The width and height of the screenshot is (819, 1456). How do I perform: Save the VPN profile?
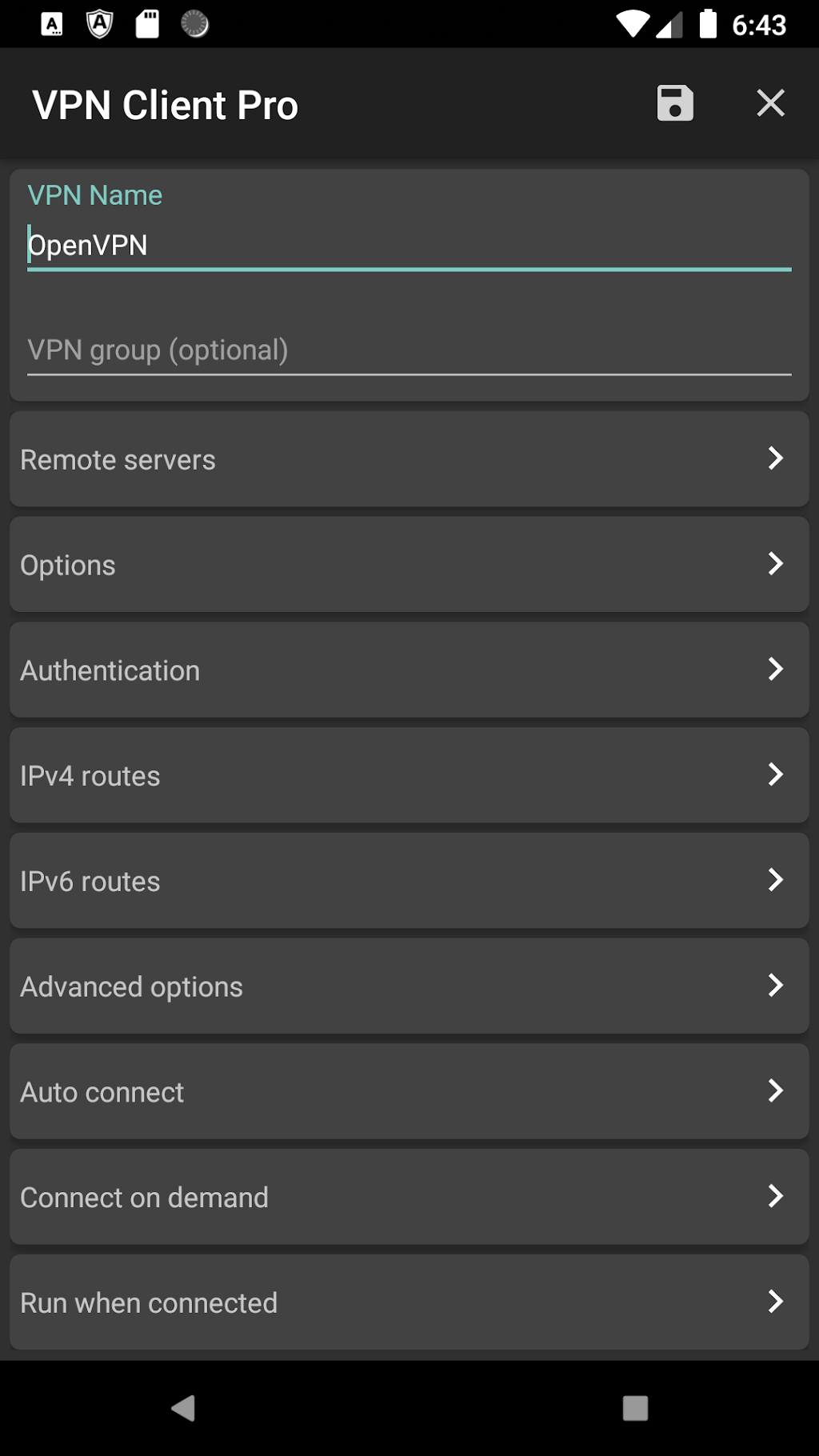(x=675, y=103)
